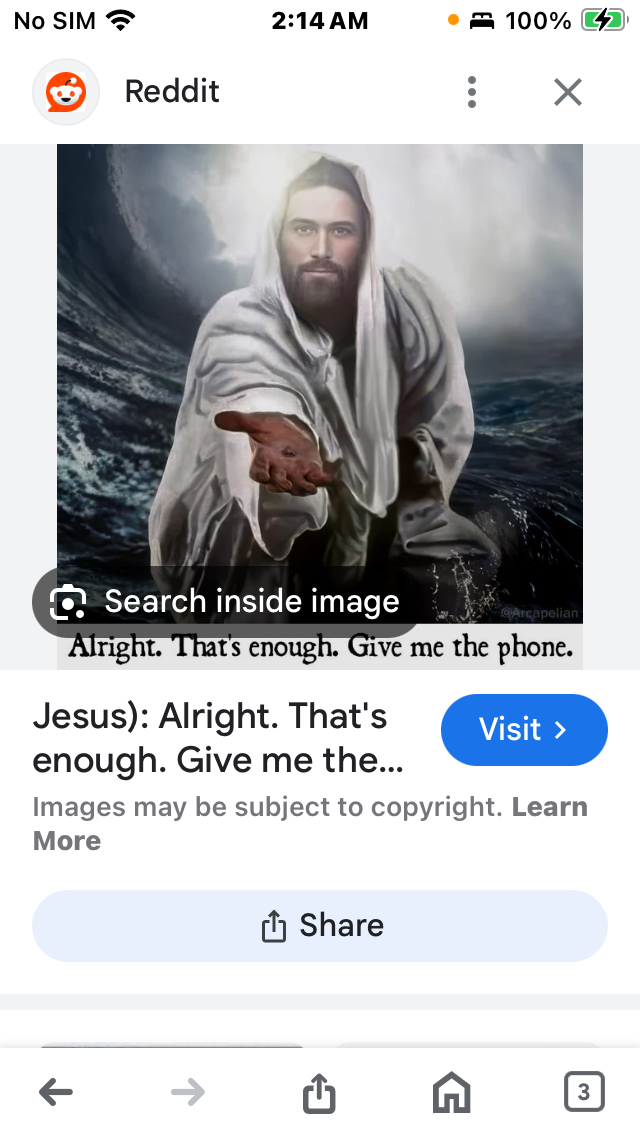This screenshot has width=640, height=1136.
Task: Open the Jesus meme image
Action: 320,380
